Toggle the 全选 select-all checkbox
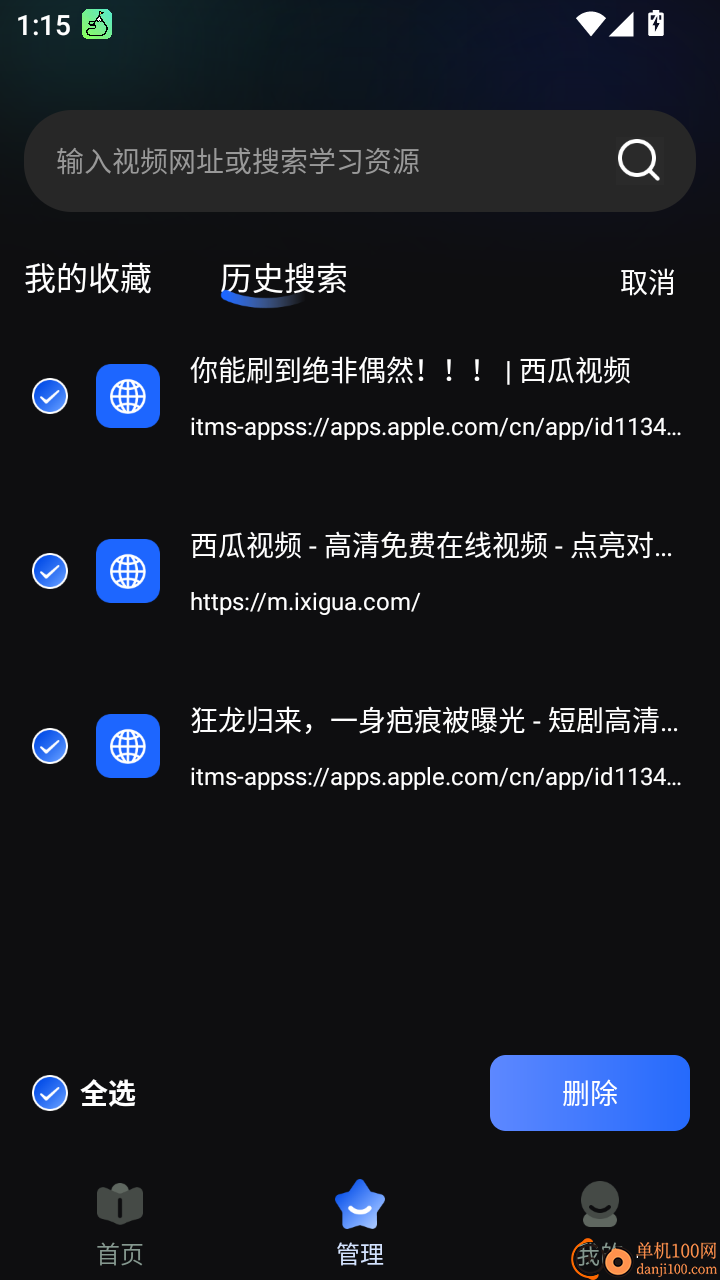 point(50,1093)
